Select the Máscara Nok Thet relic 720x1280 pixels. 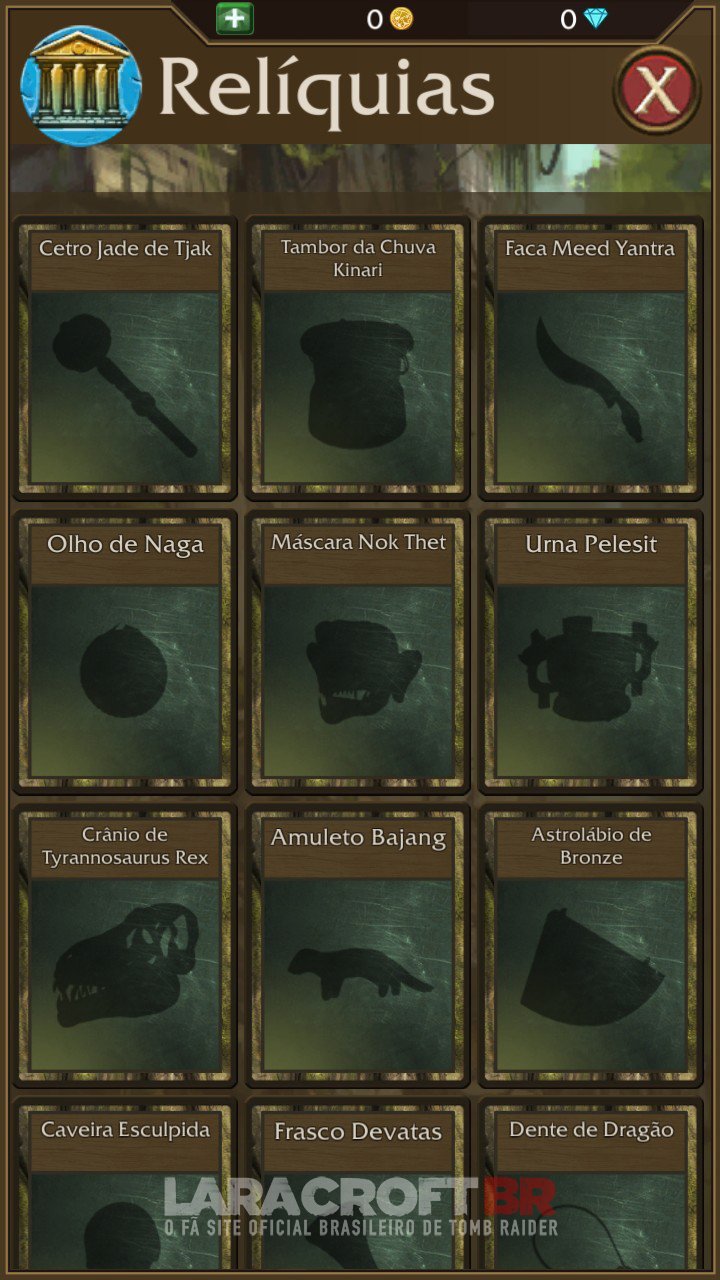click(x=358, y=652)
